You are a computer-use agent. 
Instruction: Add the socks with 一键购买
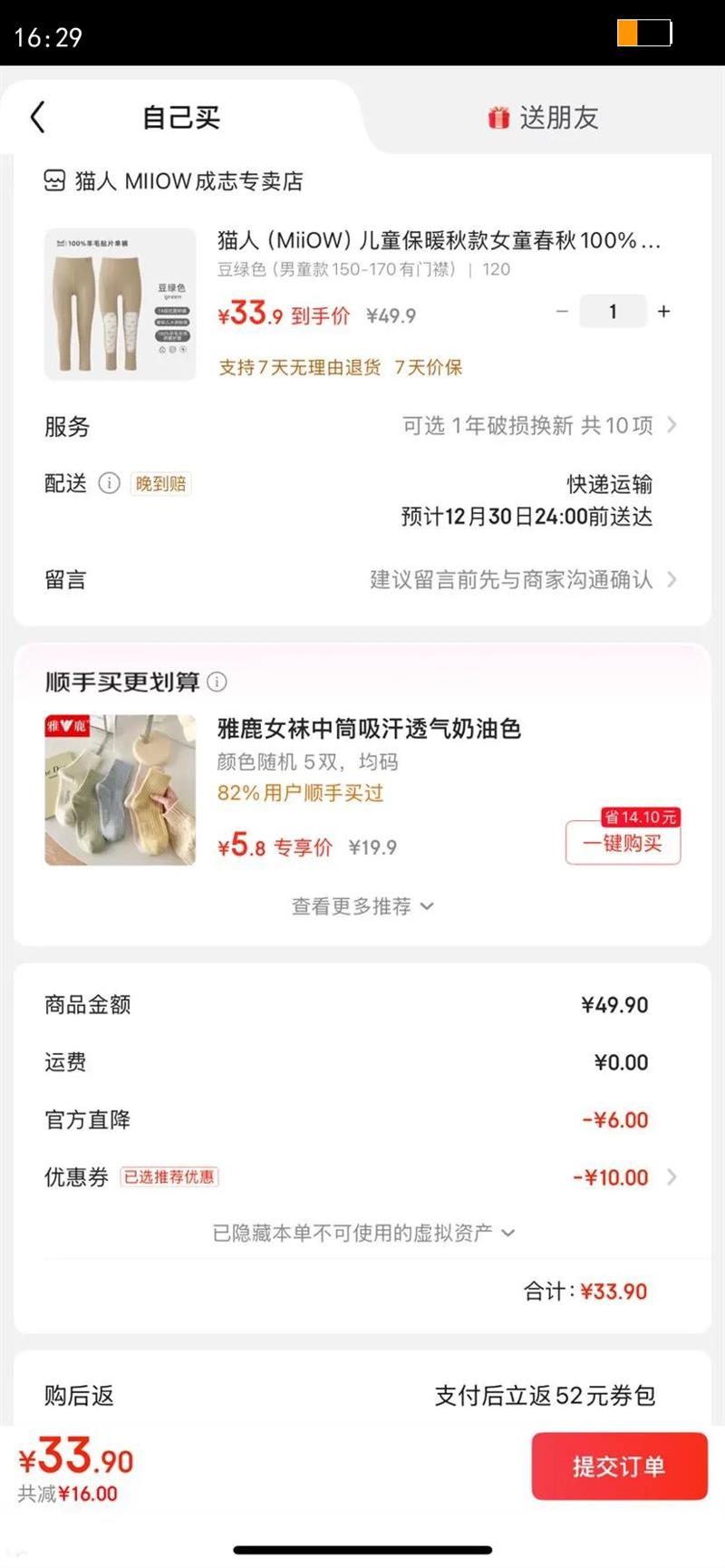pyautogui.click(x=623, y=844)
